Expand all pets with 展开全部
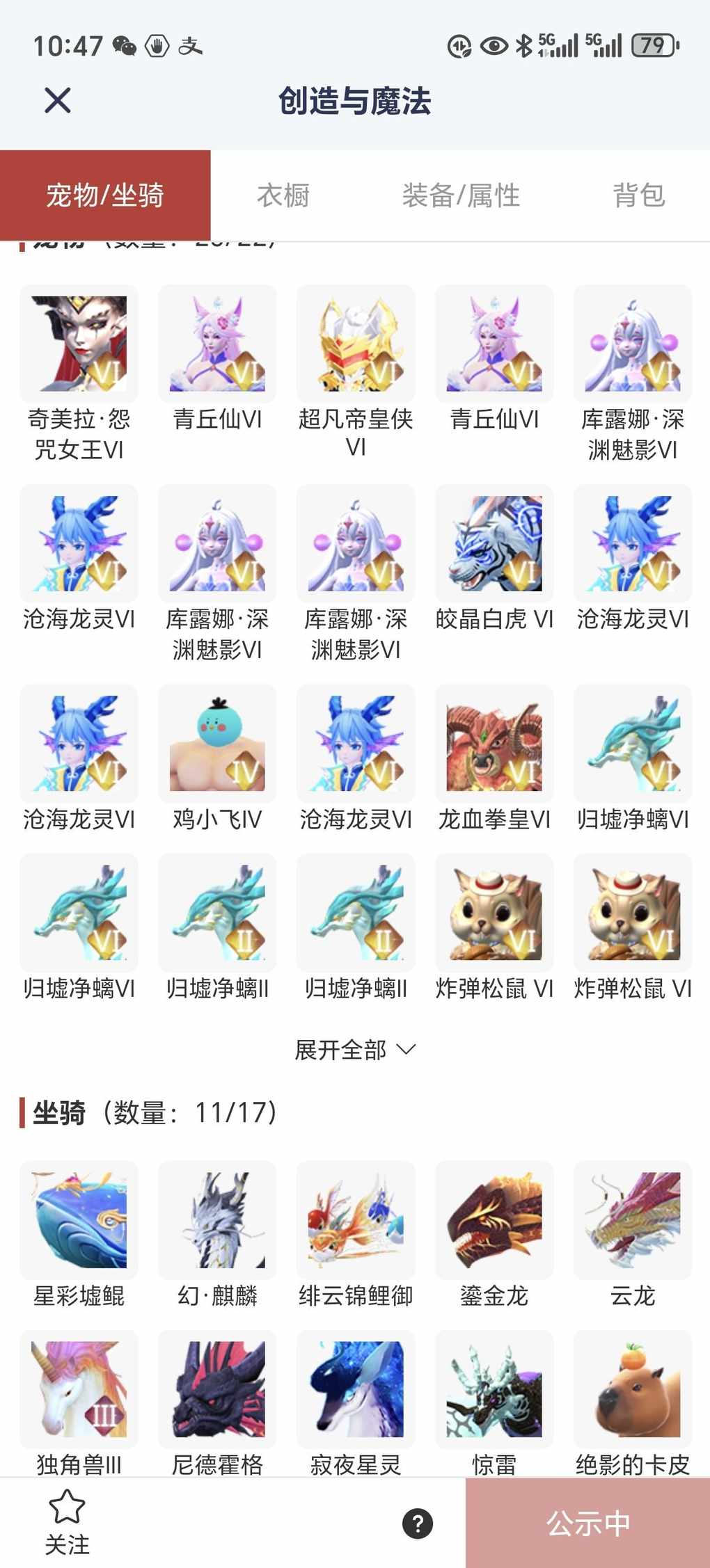This screenshot has width=710, height=1568. point(355,1050)
